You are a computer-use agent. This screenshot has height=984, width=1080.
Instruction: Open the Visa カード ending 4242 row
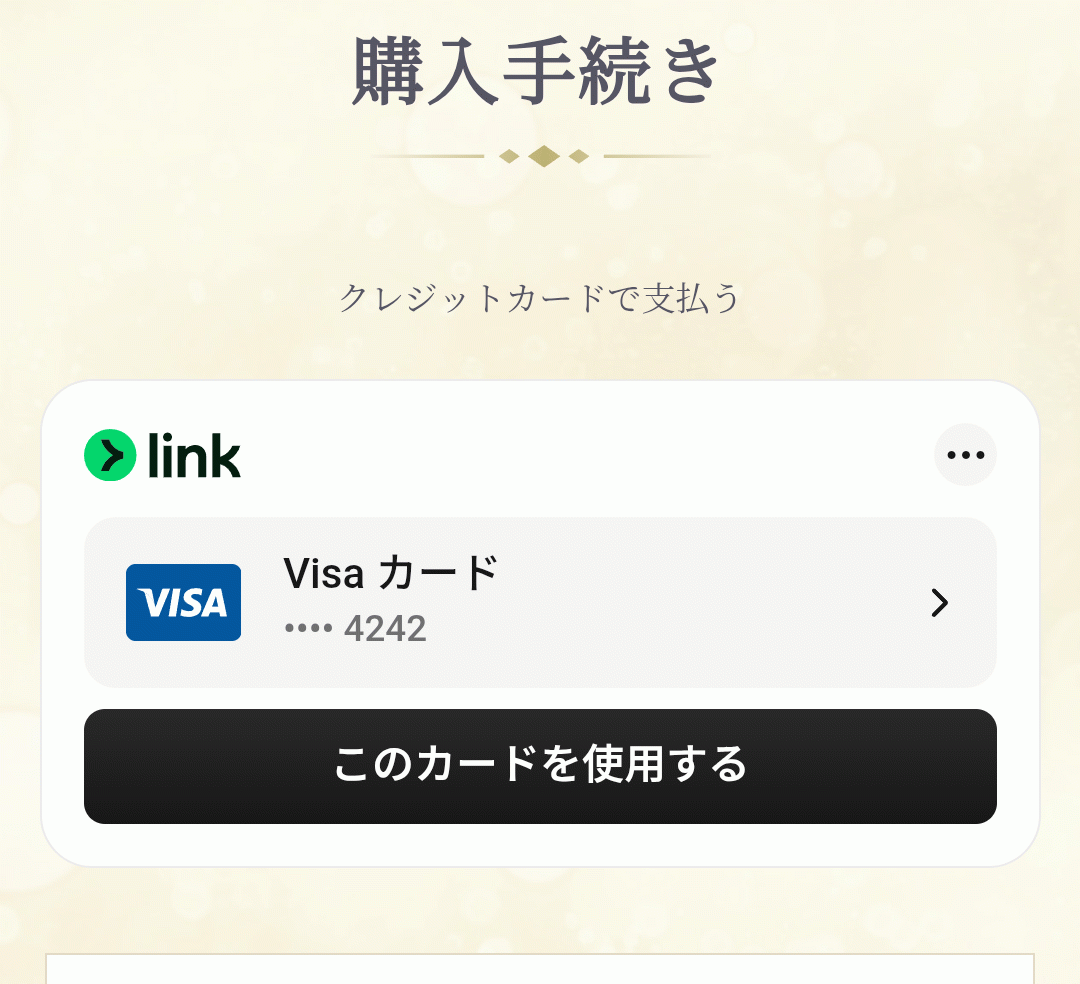click(540, 602)
